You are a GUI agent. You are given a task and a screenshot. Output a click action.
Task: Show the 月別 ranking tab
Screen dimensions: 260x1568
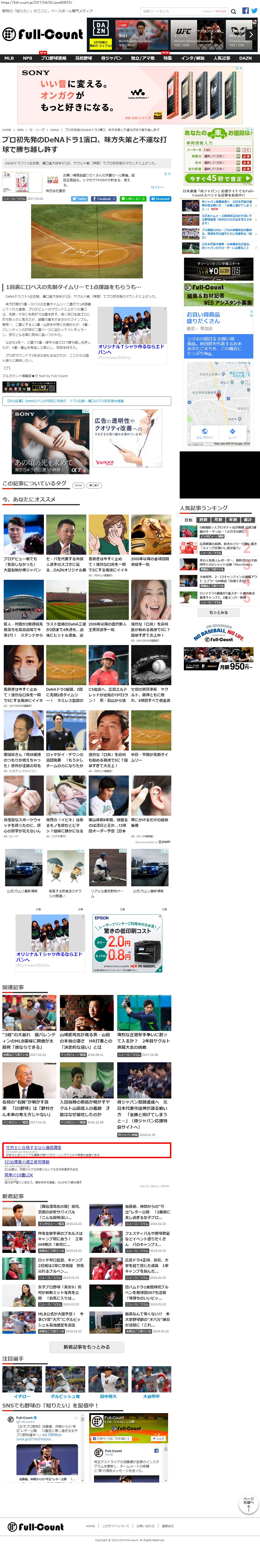pyautogui.click(x=218, y=520)
